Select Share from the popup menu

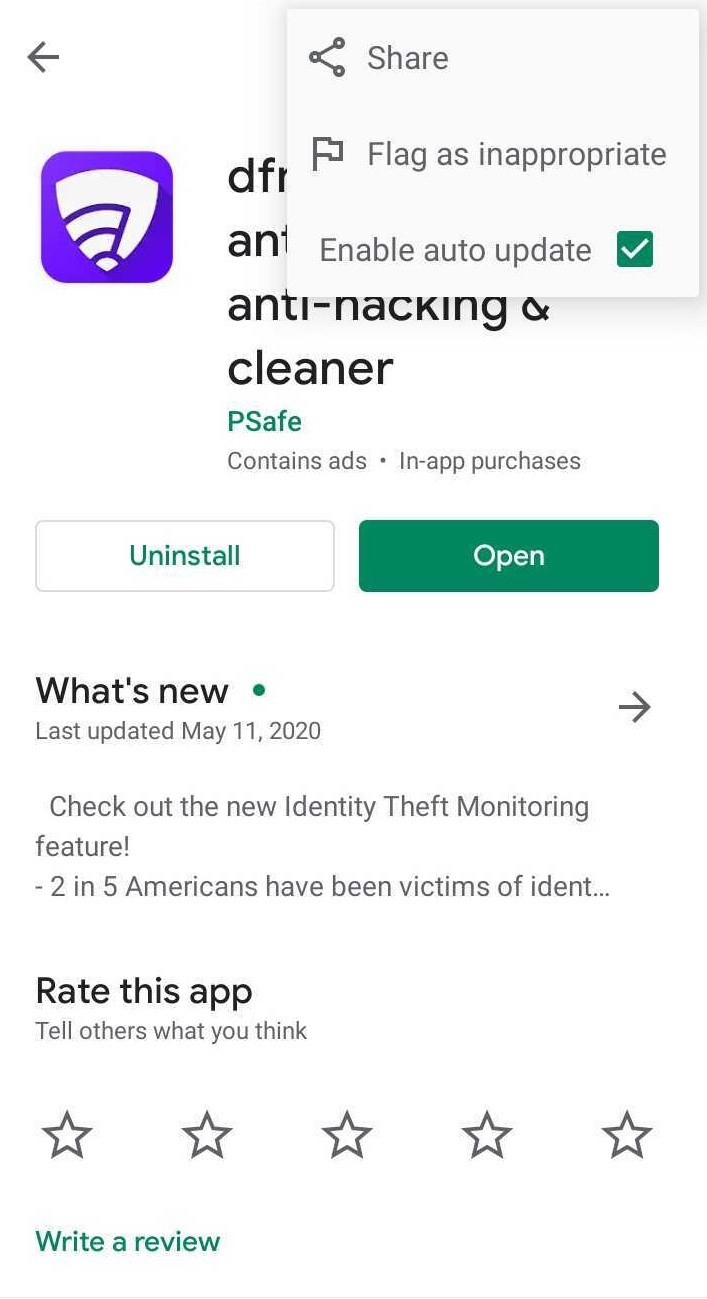pos(407,58)
